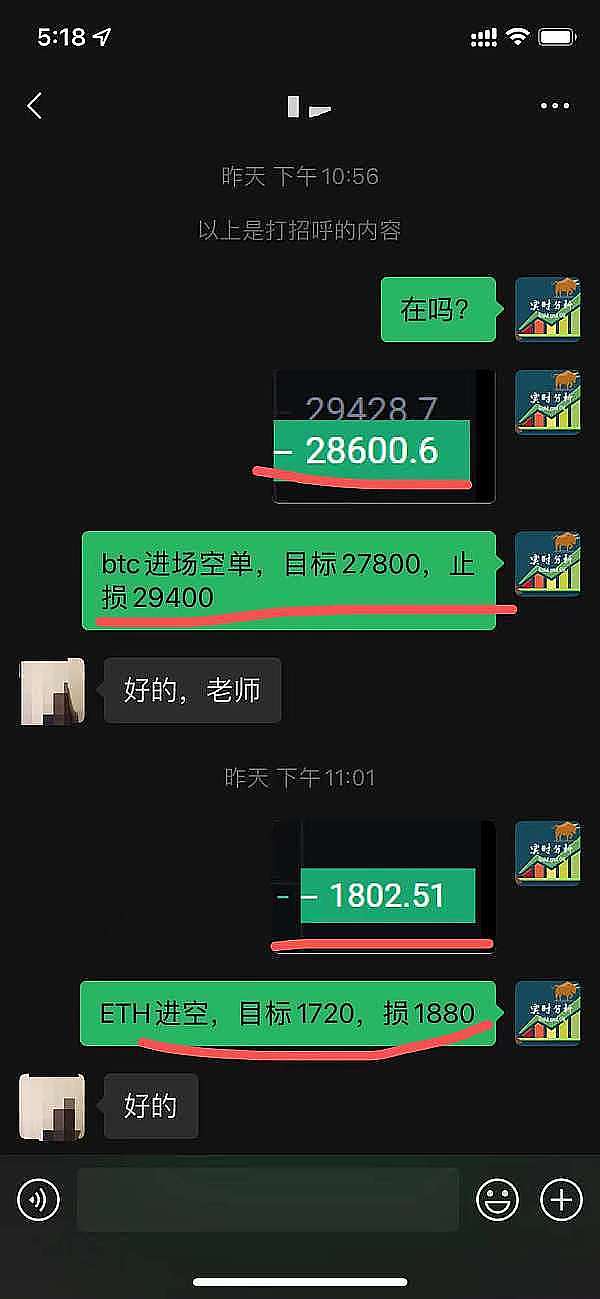
Task: Go back to the chat list
Action: pos(35,106)
